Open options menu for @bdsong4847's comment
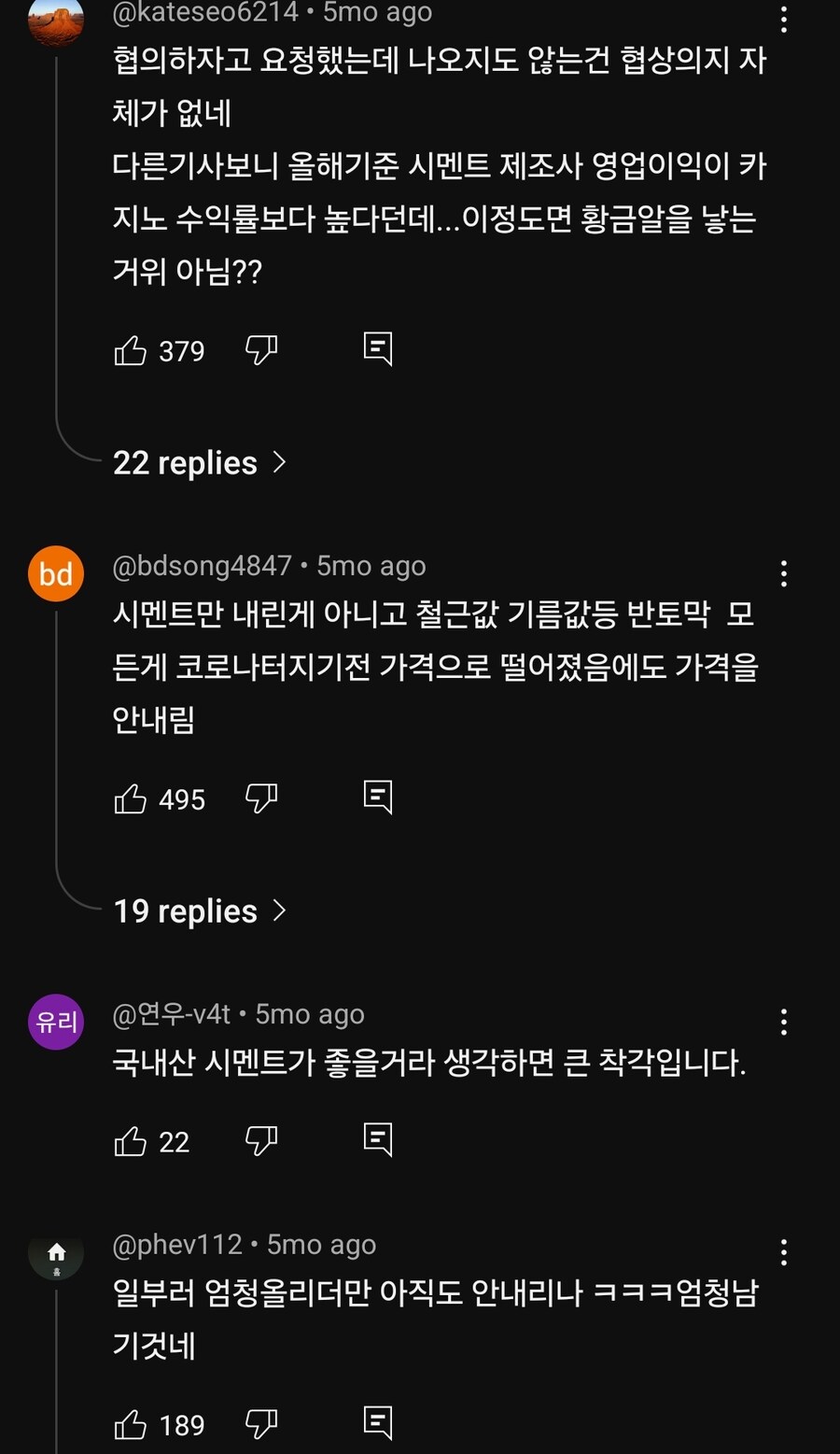This screenshot has height=1454, width=840. coord(783,572)
